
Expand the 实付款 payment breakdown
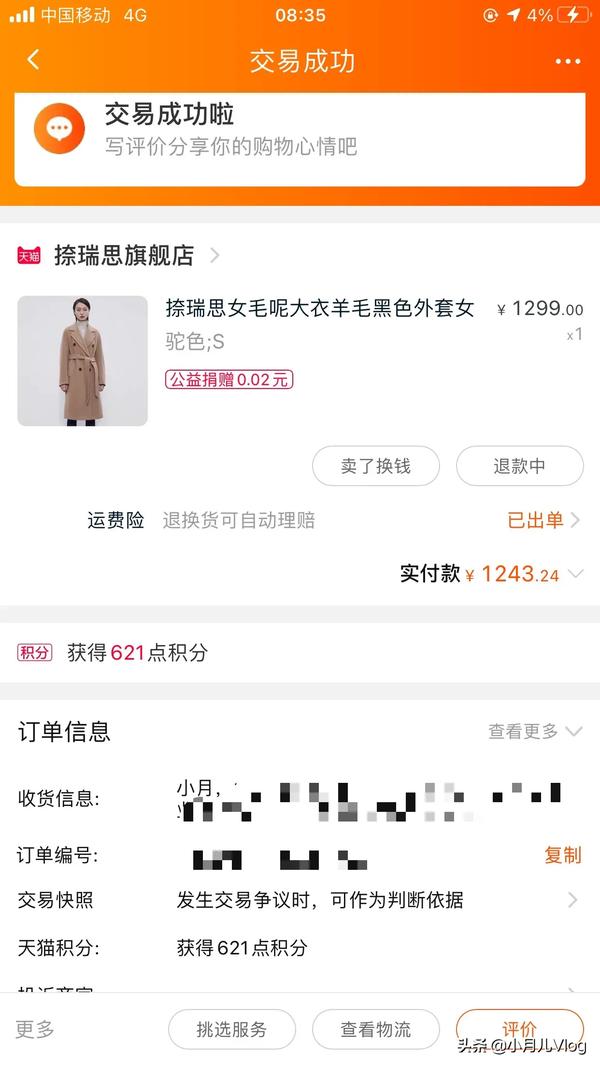(x=574, y=574)
